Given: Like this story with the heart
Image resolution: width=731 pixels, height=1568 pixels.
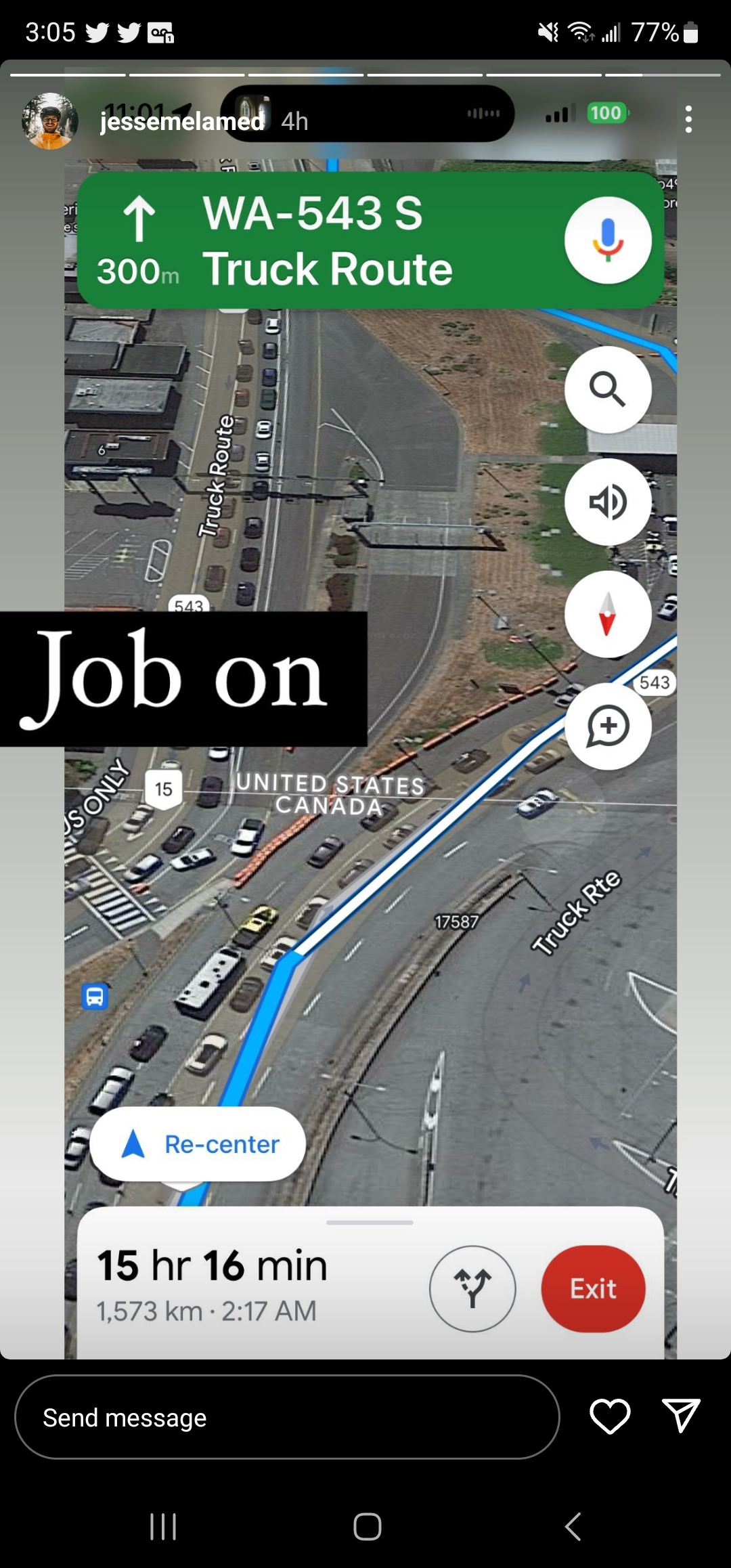Looking at the screenshot, I should pos(610,1416).
